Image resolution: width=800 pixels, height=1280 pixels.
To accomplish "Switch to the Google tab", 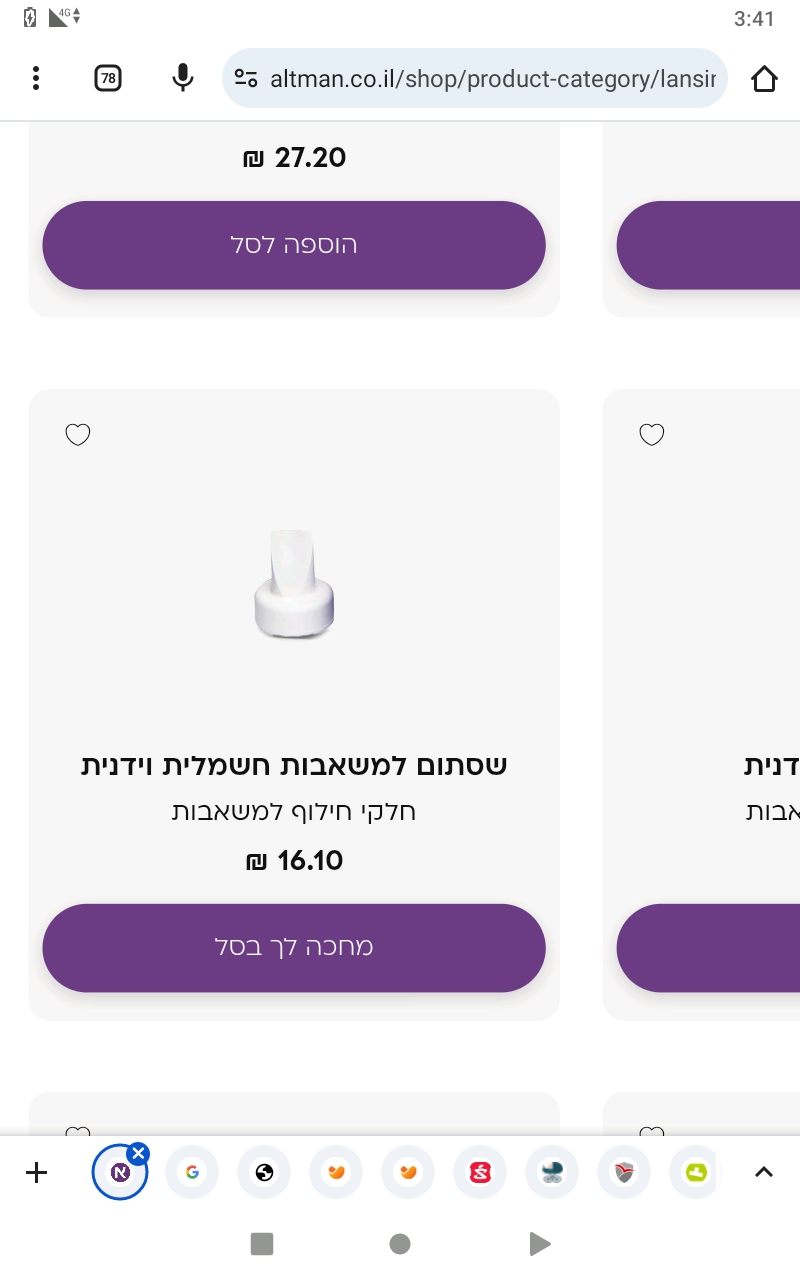I will (192, 1173).
